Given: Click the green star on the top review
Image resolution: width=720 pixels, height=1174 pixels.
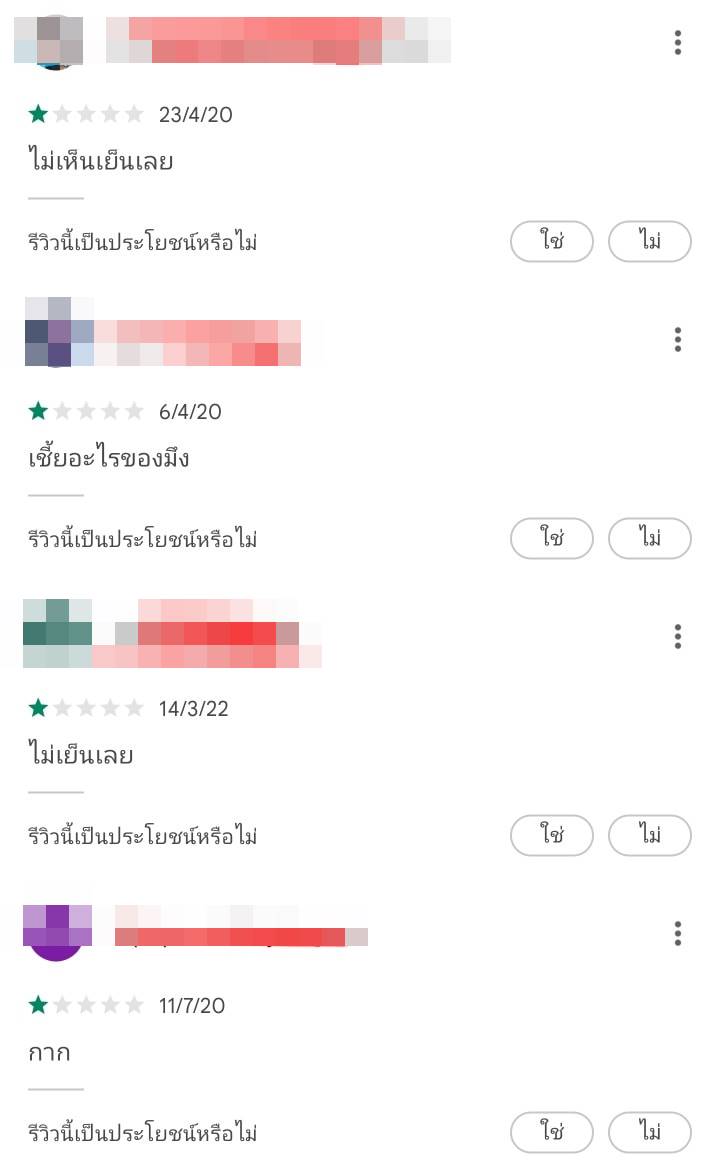Looking at the screenshot, I should coord(37,114).
